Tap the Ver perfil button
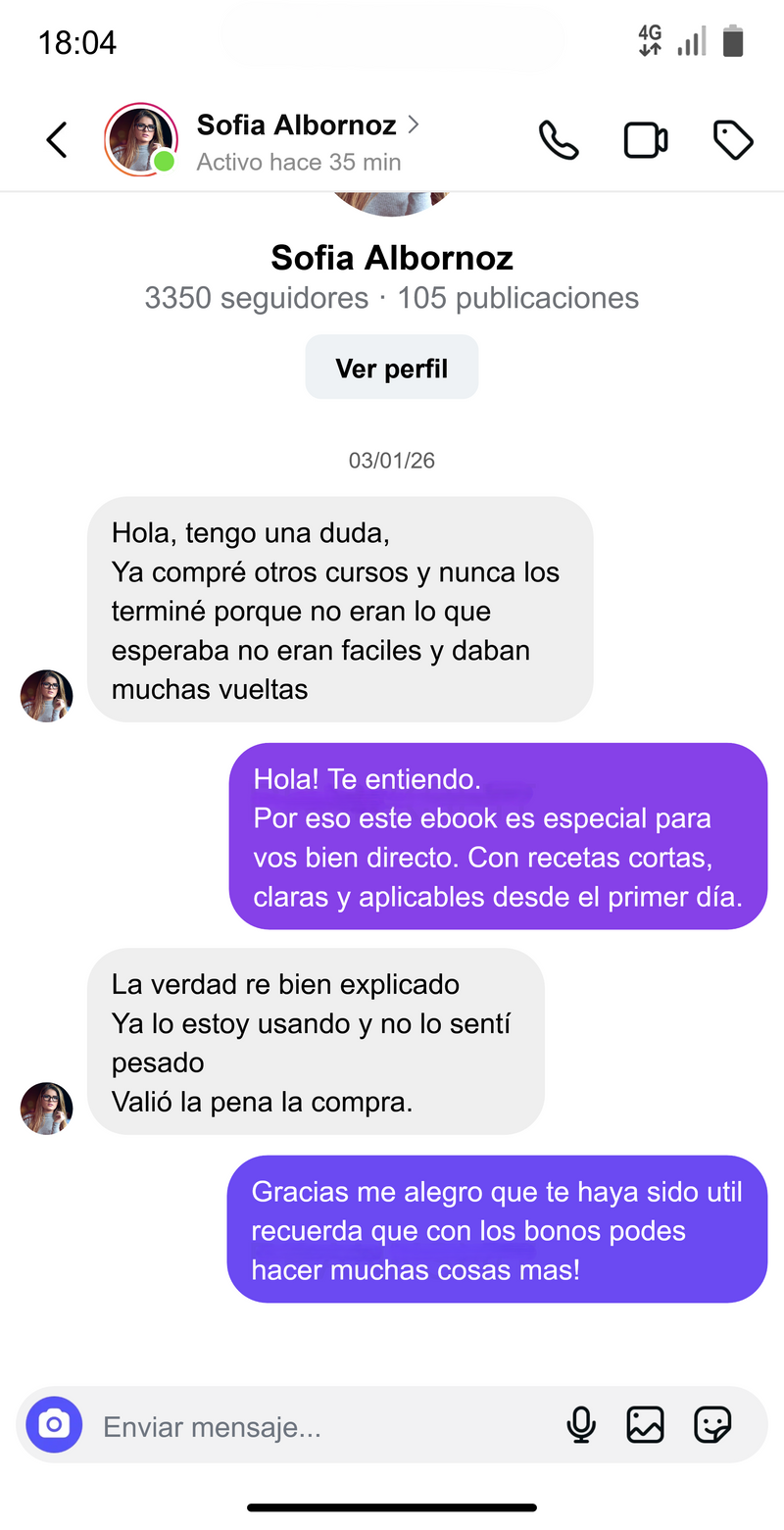Image resolution: width=784 pixels, height=1530 pixels. click(391, 368)
